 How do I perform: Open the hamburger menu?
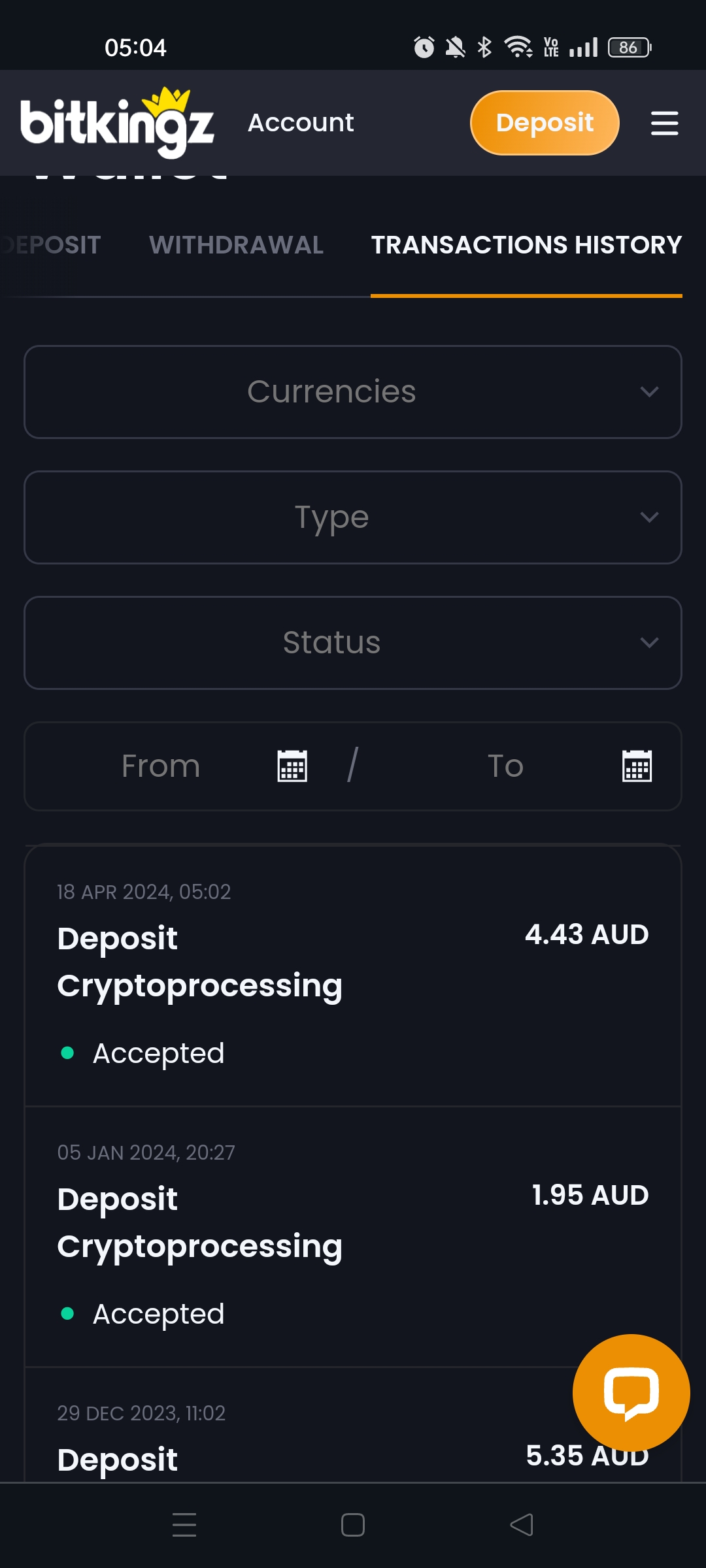pos(664,123)
